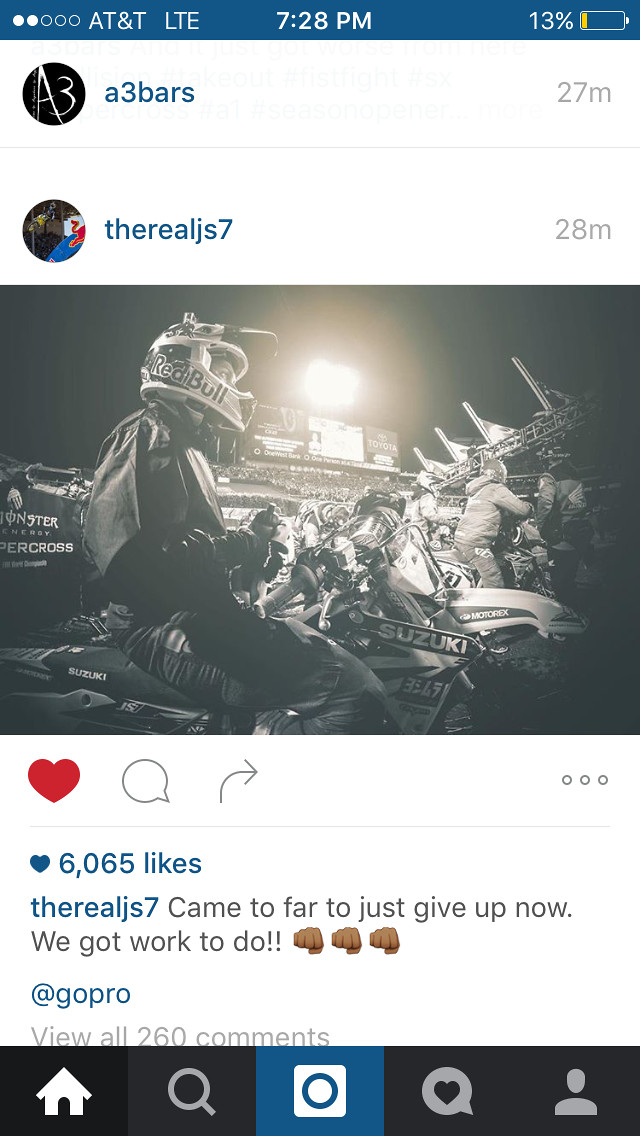The image size is (640, 1136).
Task: Open therealjs7 profile picture
Action: pyautogui.click(x=54, y=230)
